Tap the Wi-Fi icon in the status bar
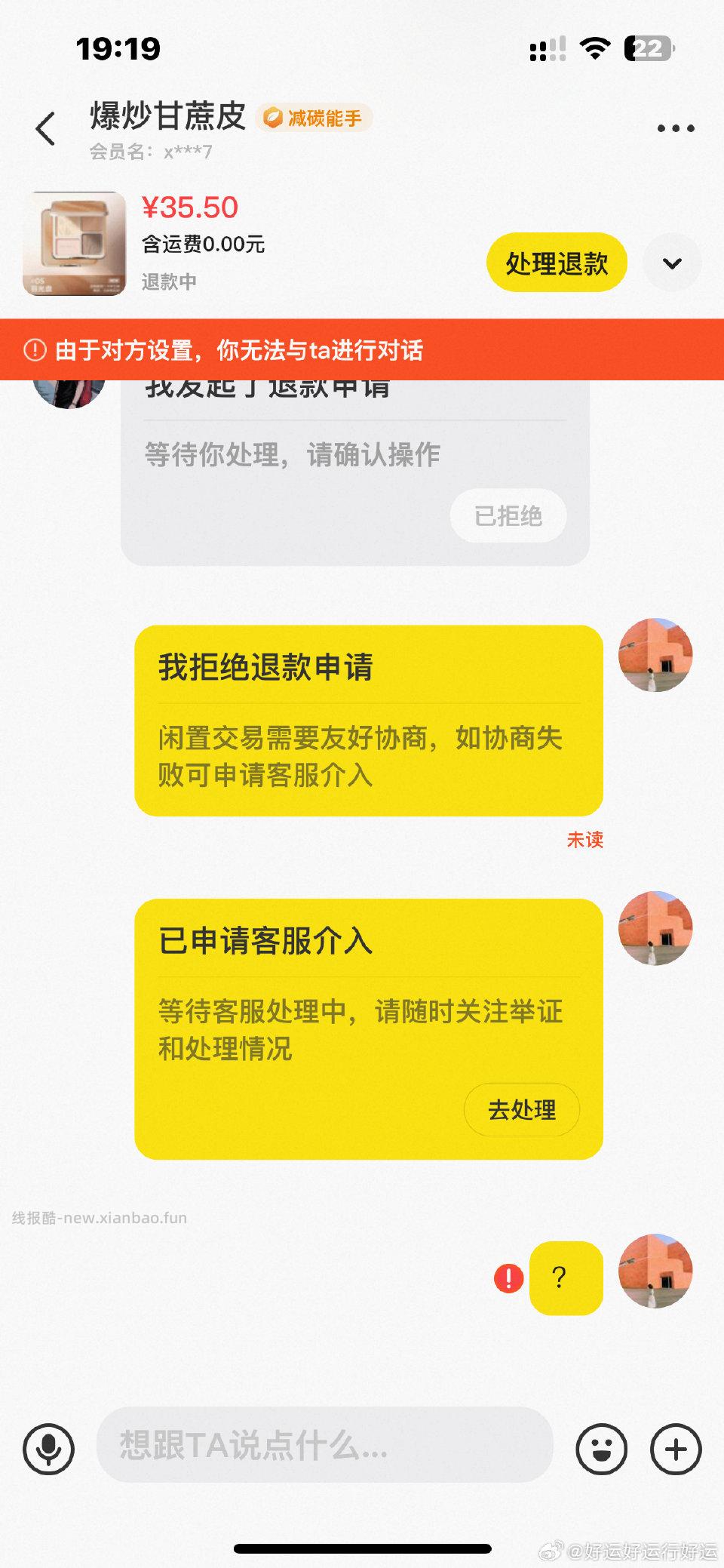 pos(595,48)
